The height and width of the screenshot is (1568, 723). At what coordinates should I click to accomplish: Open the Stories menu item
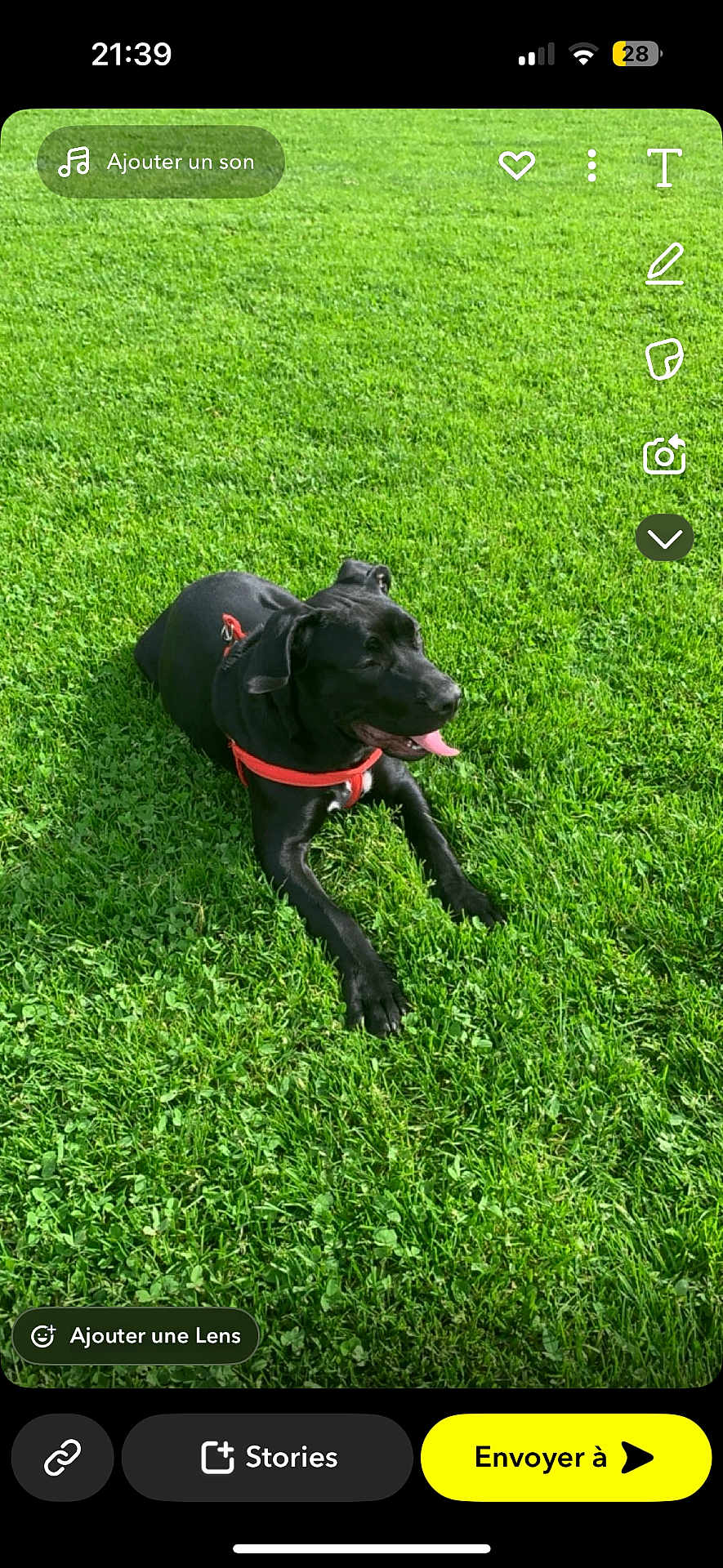(x=267, y=1457)
